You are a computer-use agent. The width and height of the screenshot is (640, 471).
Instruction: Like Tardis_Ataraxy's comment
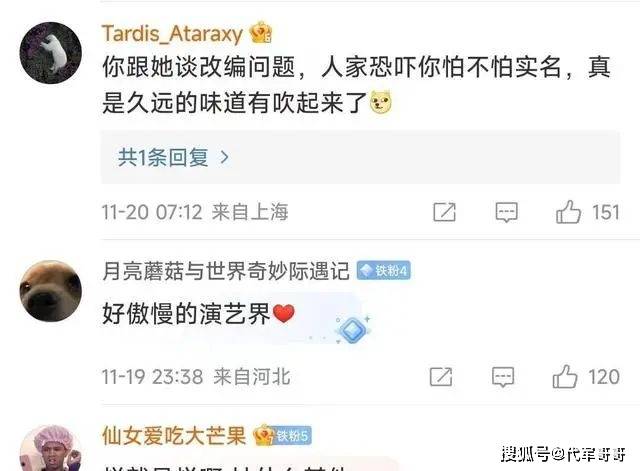[x=569, y=211]
